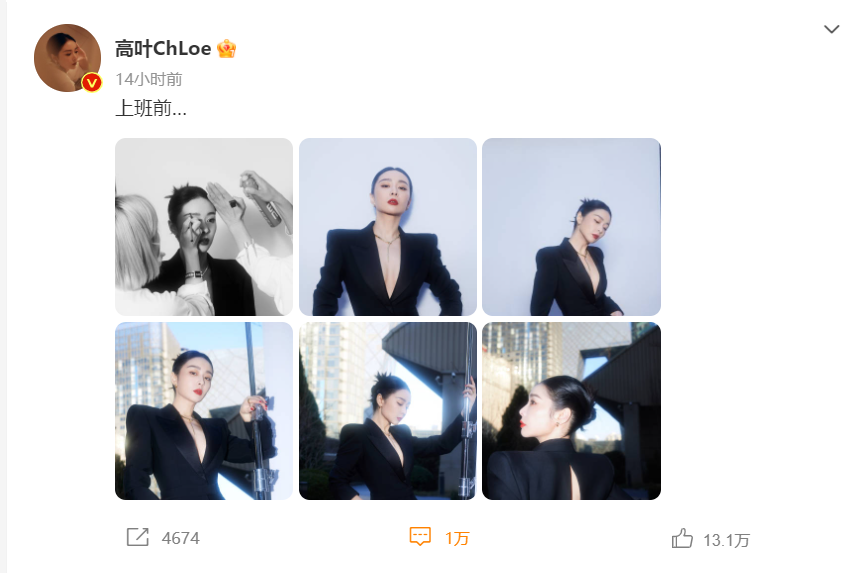The image size is (850, 573).
Task: Expand the post options chevron
Action: coord(831,30)
